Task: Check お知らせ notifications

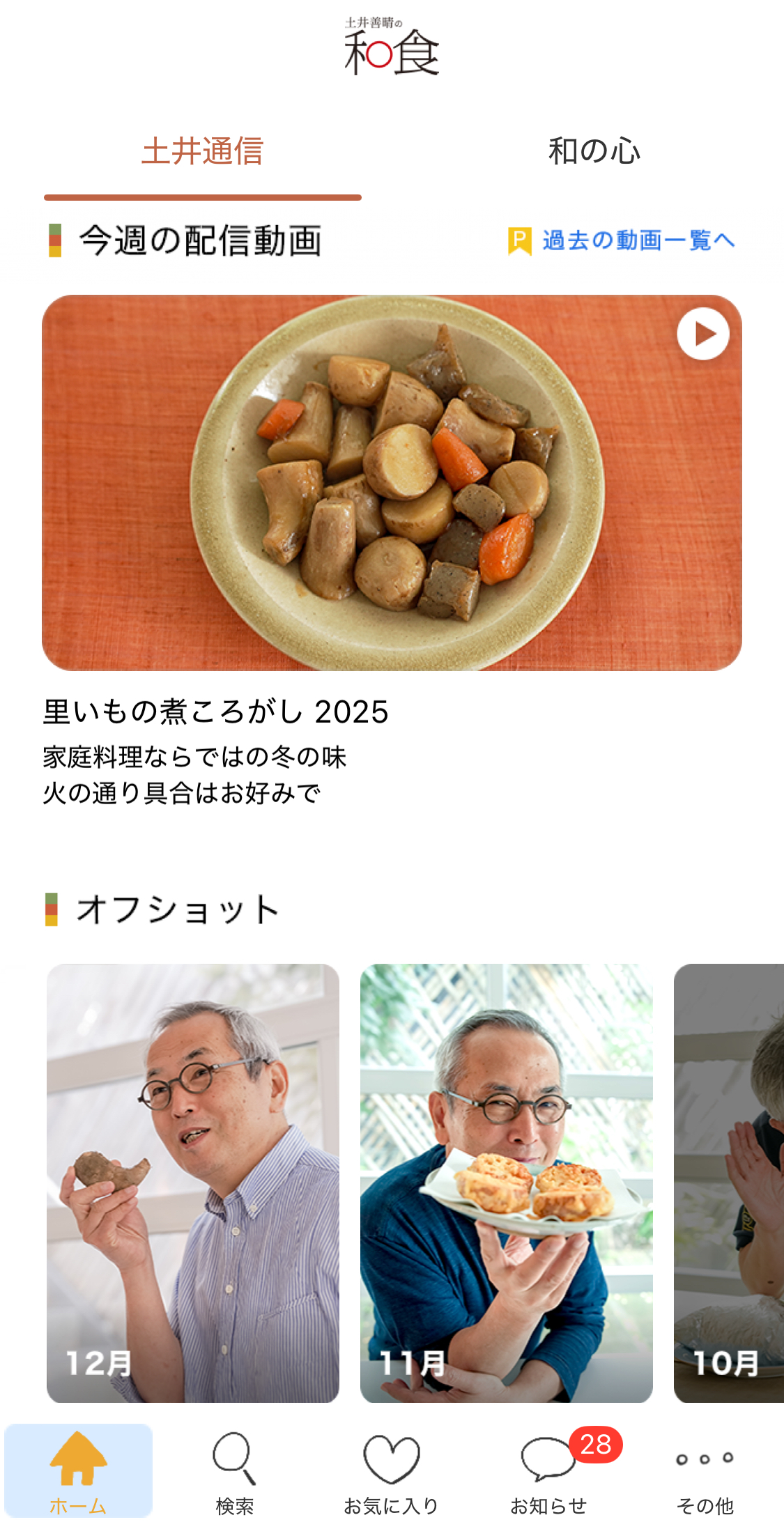Action: pos(549,1470)
